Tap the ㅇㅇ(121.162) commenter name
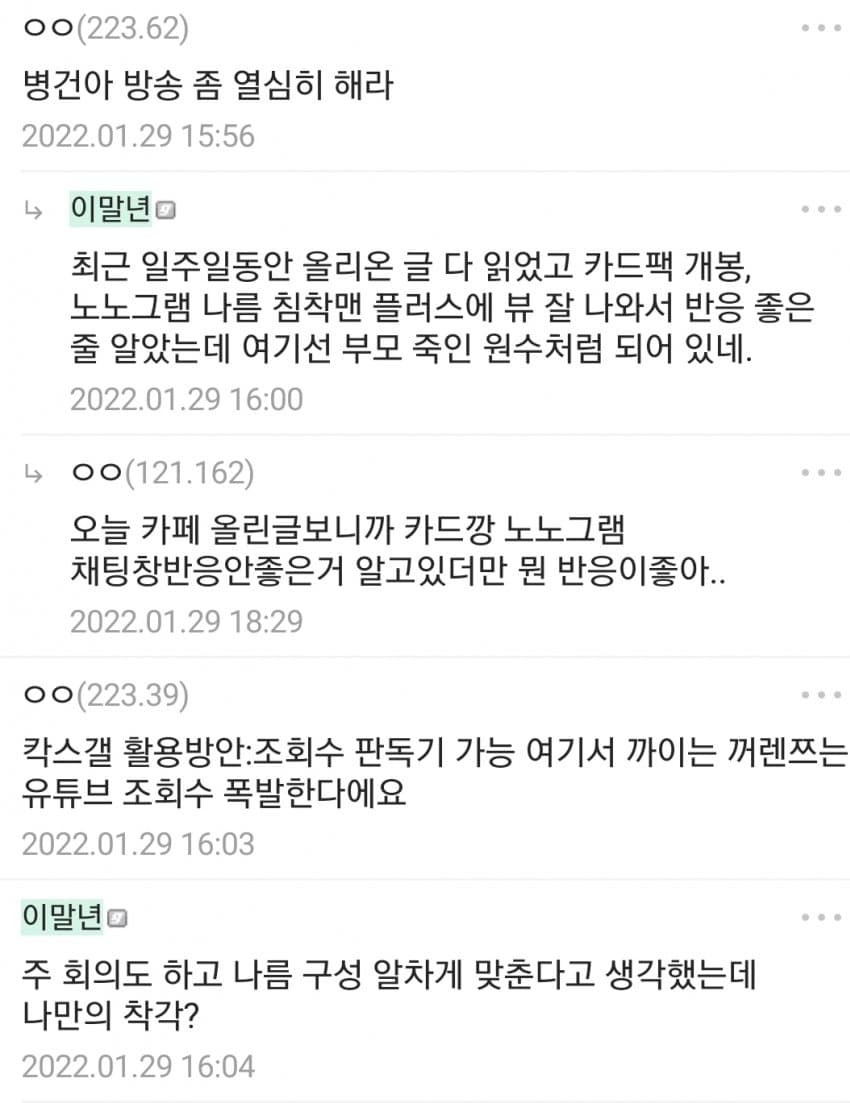850x1103 pixels. pos(163,472)
